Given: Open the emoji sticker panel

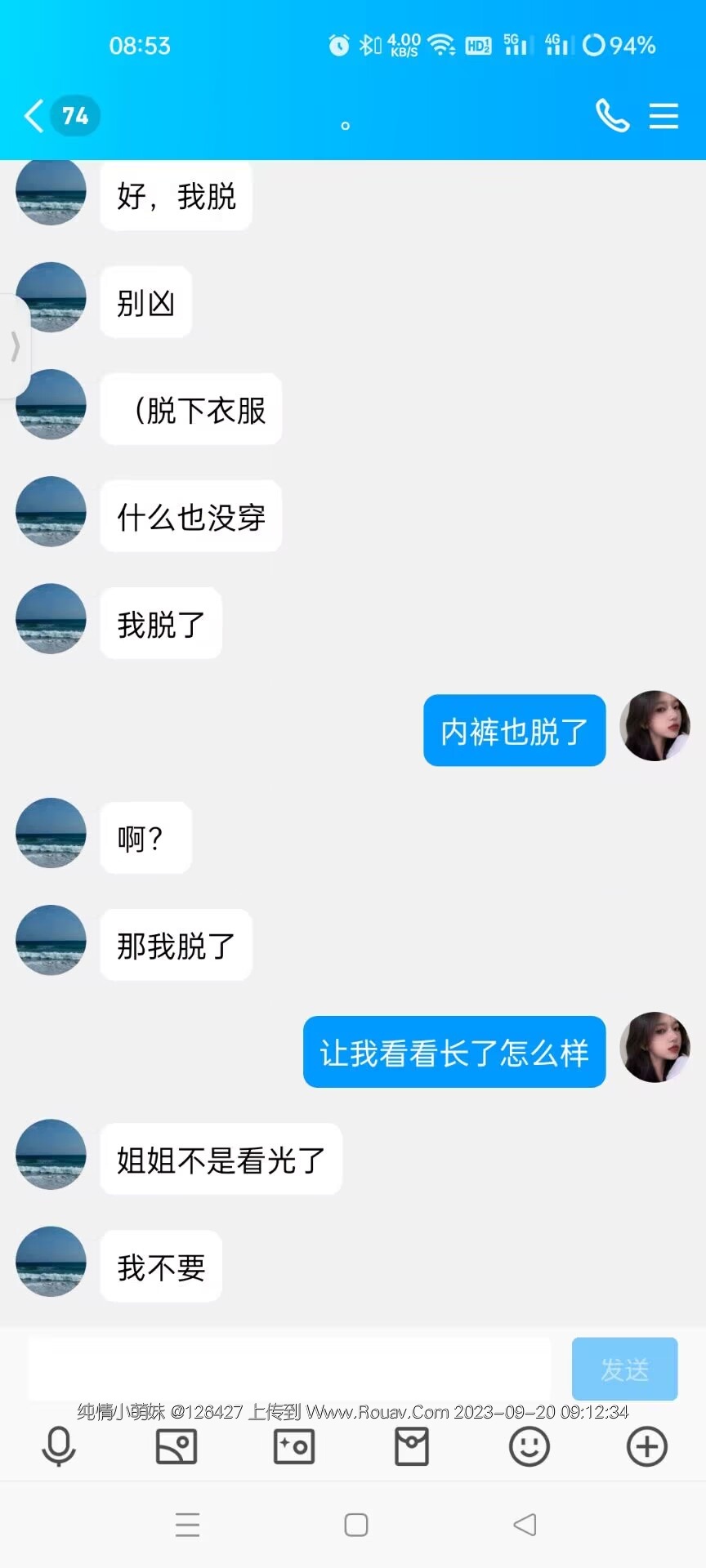Looking at the screenshot, I should point(529,1447).
